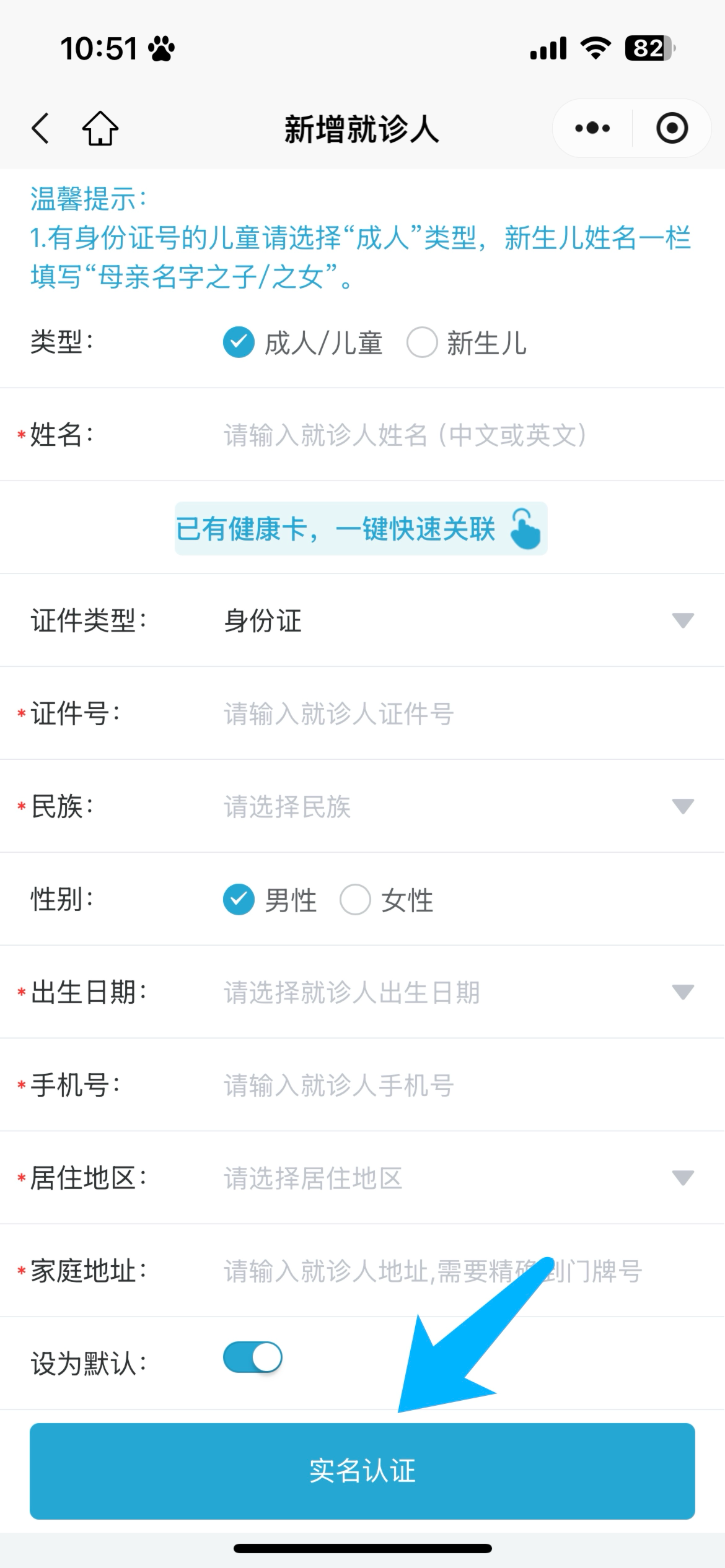Go back to the previous page

coord(41,128)
